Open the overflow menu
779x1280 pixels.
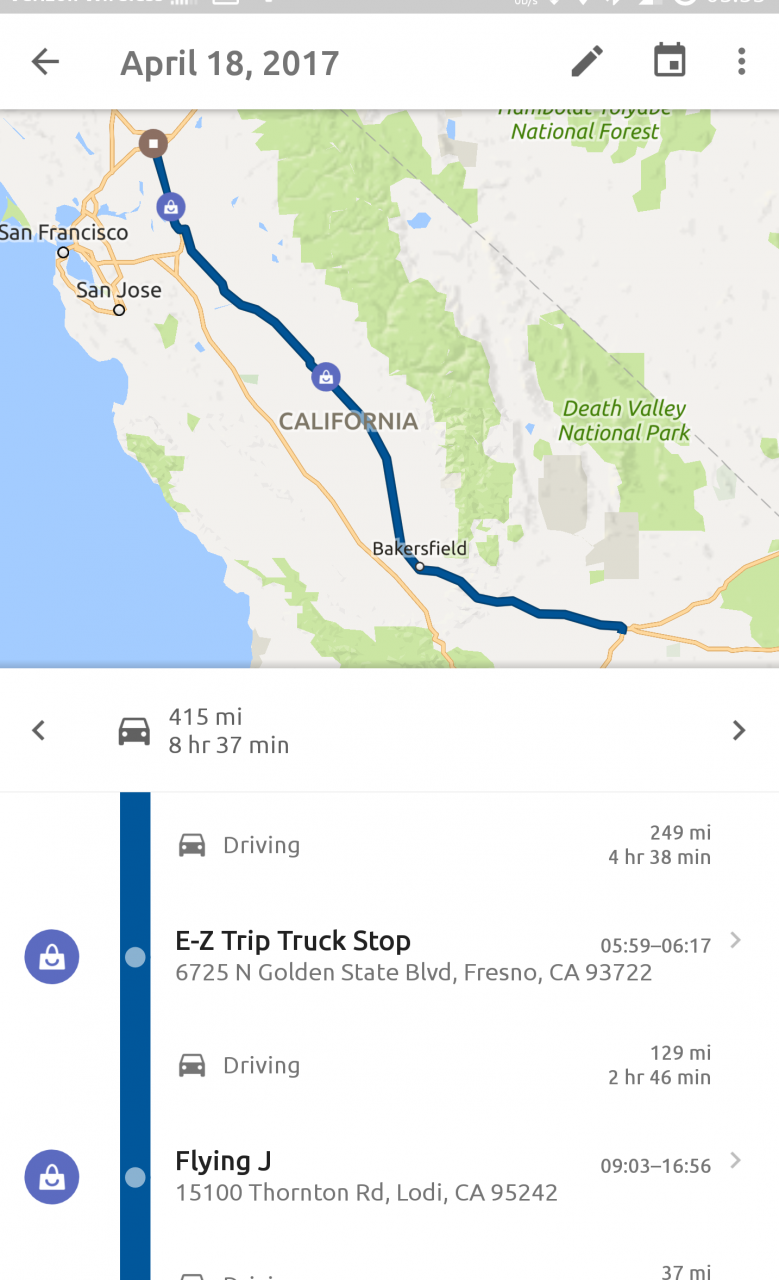coord(741,62)
